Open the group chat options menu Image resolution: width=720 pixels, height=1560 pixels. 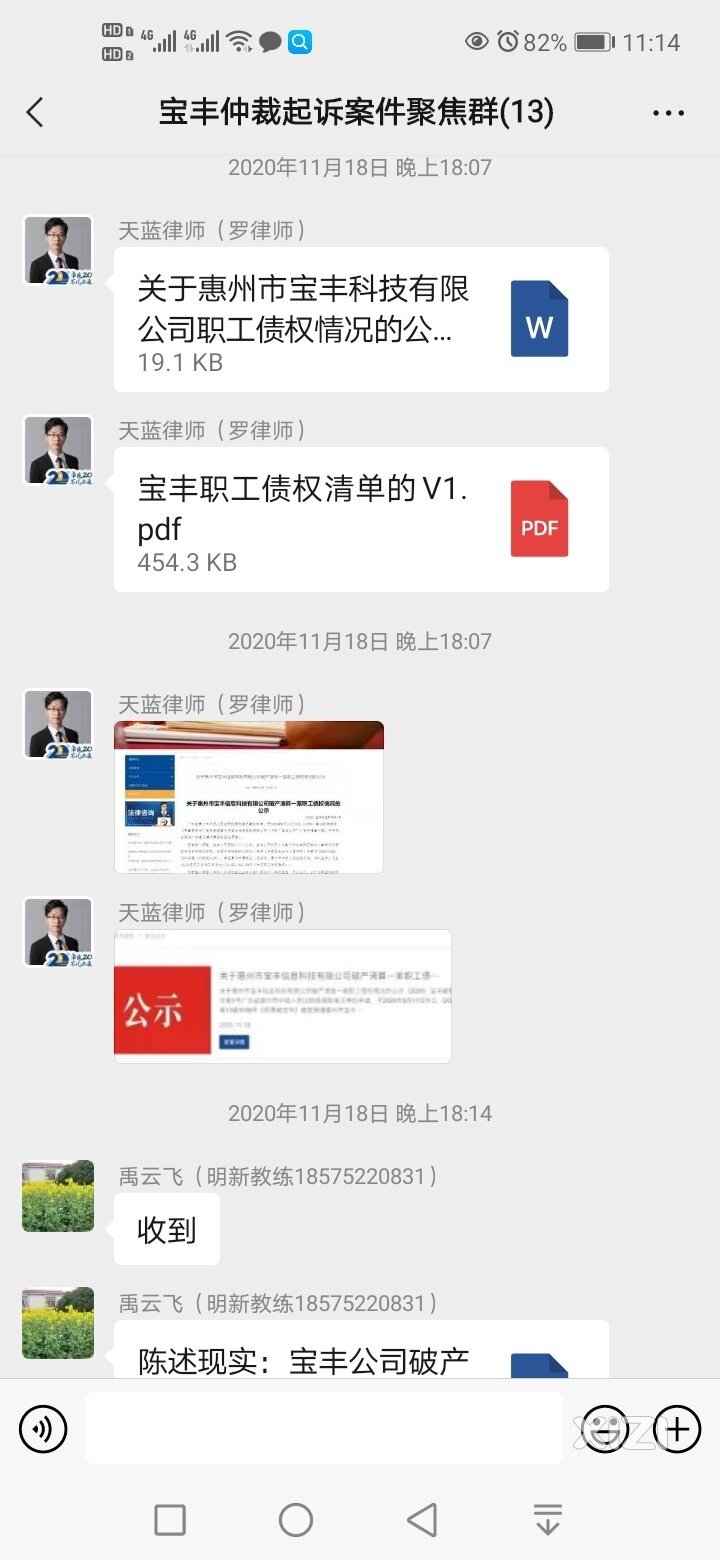[x=668, y=113]
